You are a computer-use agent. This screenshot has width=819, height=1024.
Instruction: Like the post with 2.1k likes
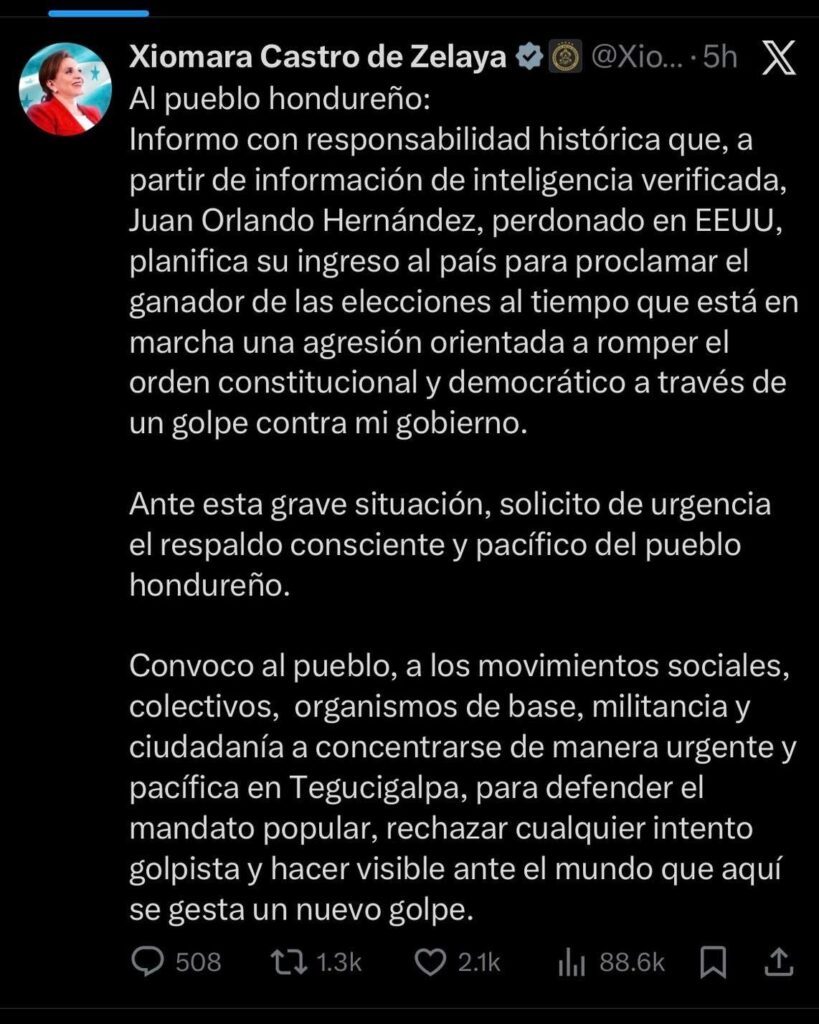[430, 962]
